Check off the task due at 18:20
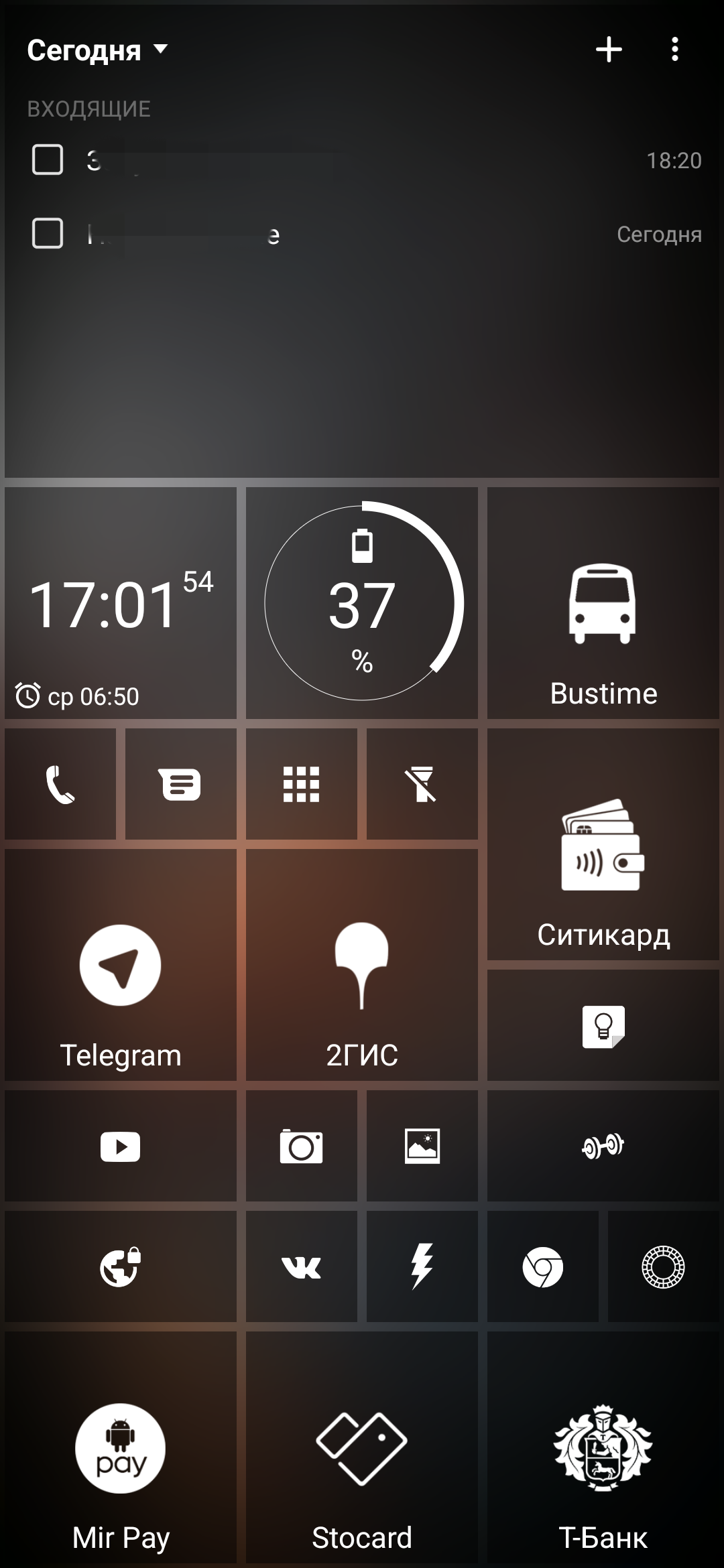The image size is (724, 1568). click(x=48, y=160)
